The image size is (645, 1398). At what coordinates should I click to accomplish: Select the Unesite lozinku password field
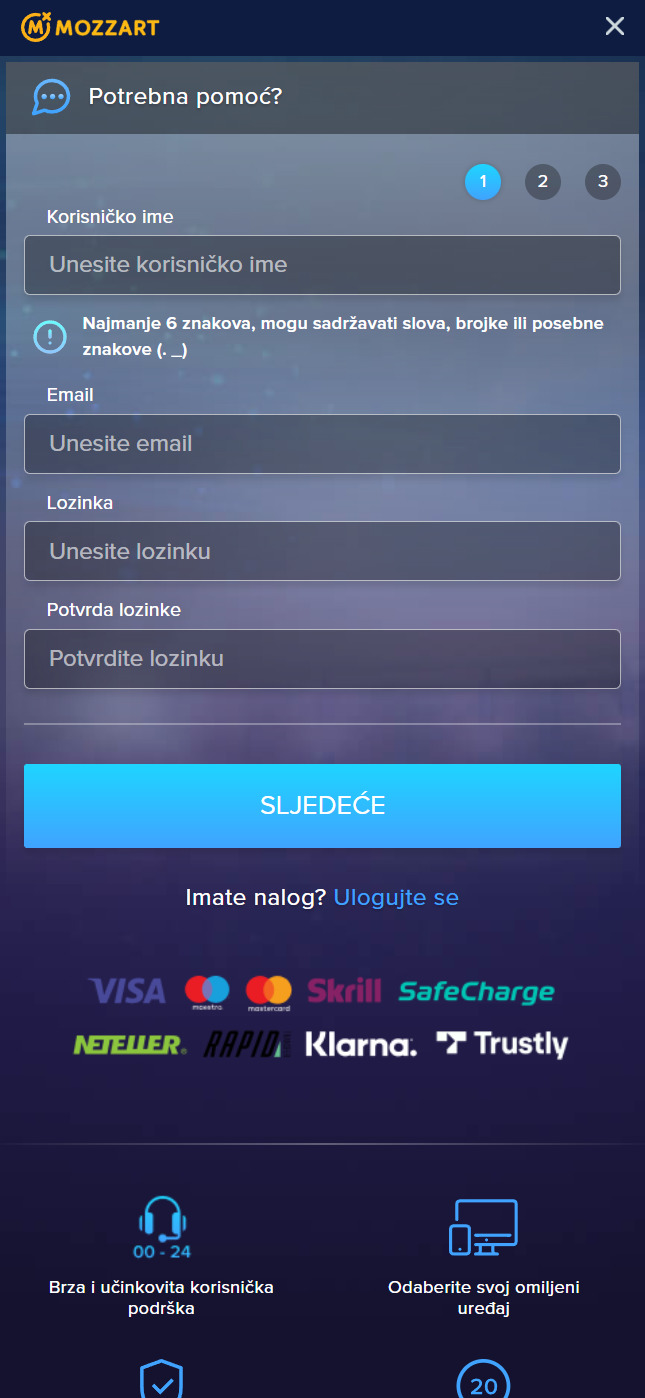click(x=322, y=551)
